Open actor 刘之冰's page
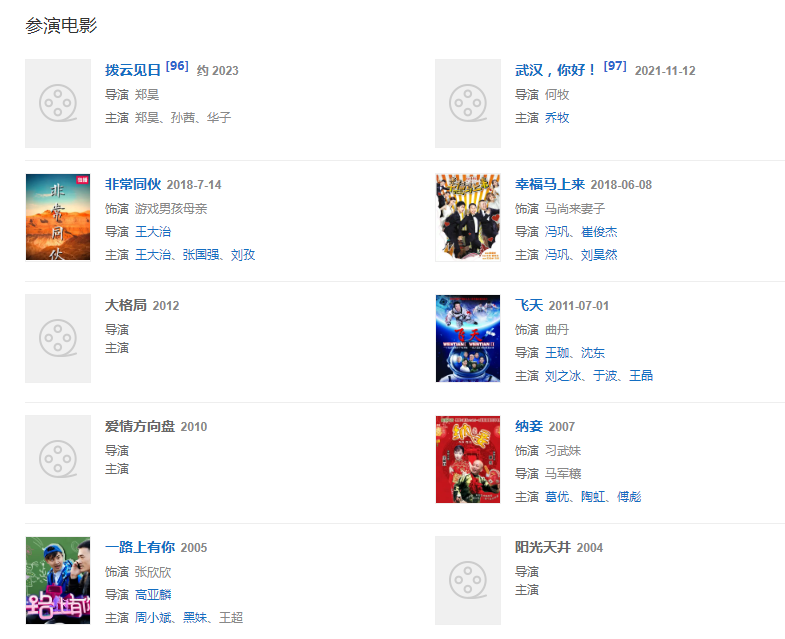The width and height of the screenshot is (785, 639). click(563, 376)
